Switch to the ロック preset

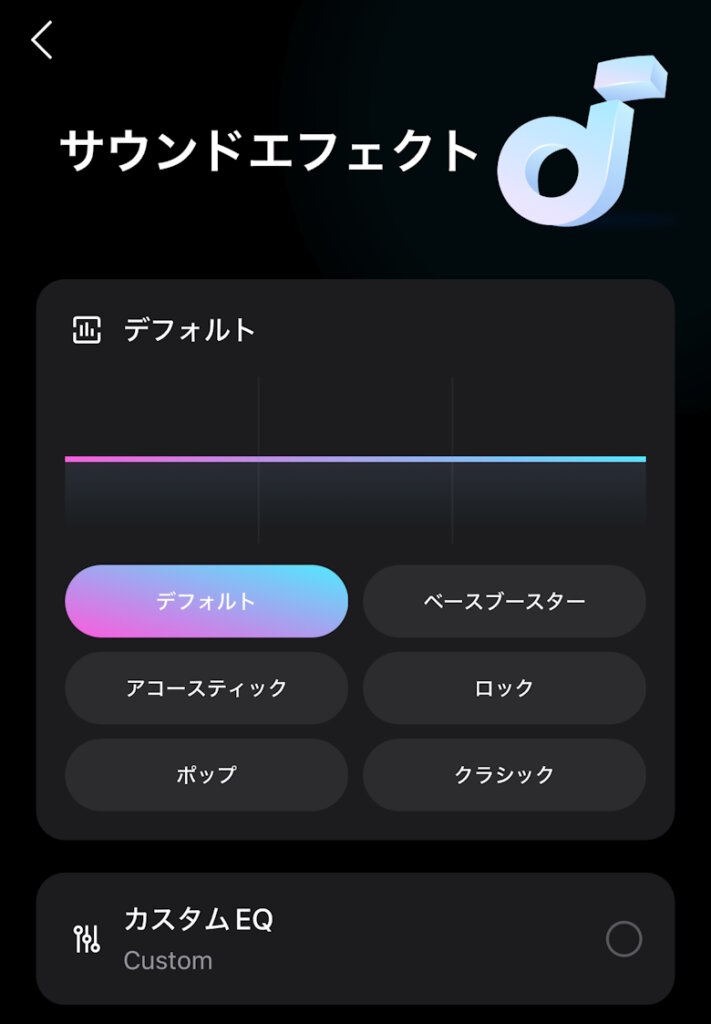coord(504,688)
